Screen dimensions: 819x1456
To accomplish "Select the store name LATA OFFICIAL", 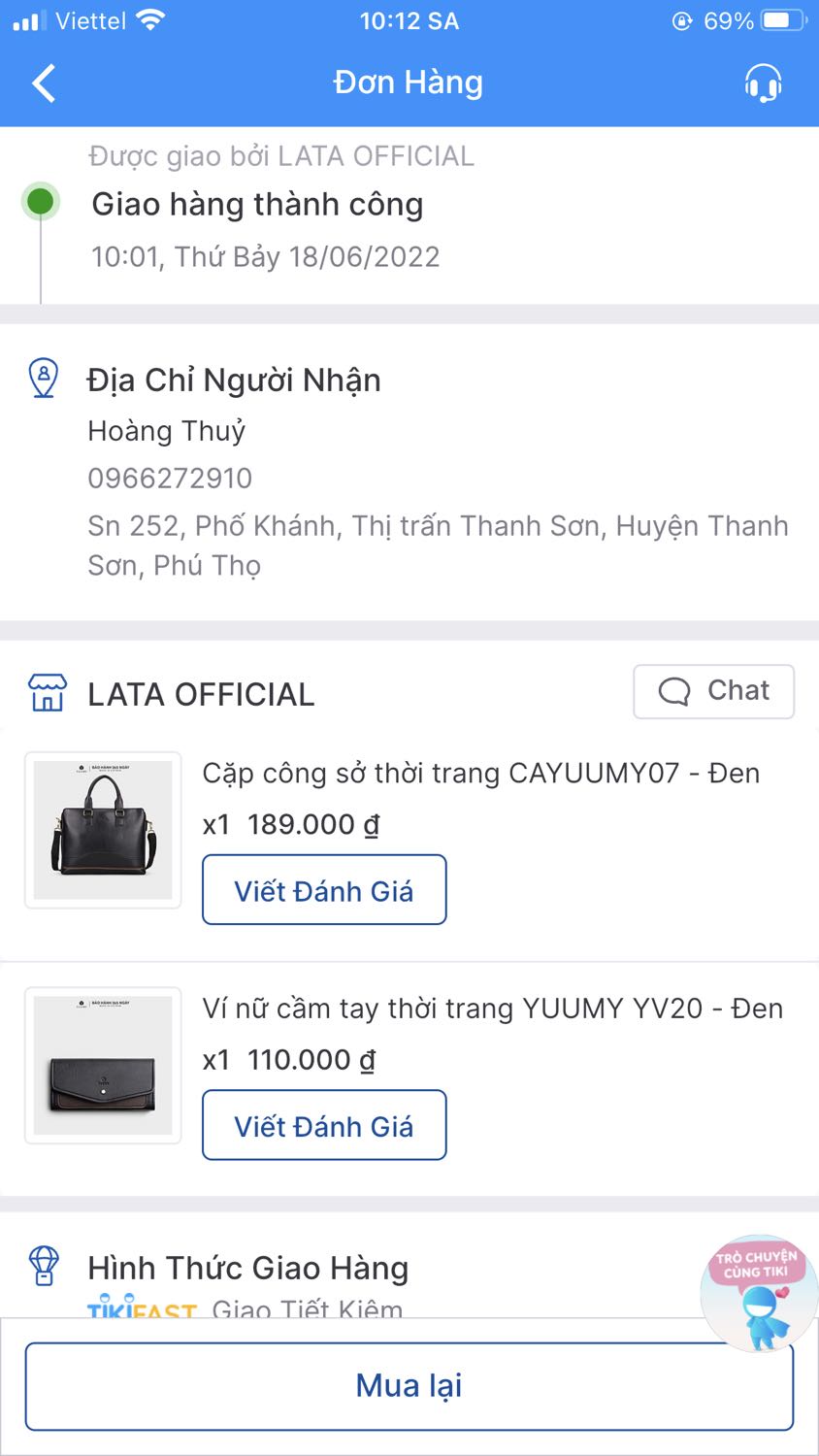I will click(201, 692).
